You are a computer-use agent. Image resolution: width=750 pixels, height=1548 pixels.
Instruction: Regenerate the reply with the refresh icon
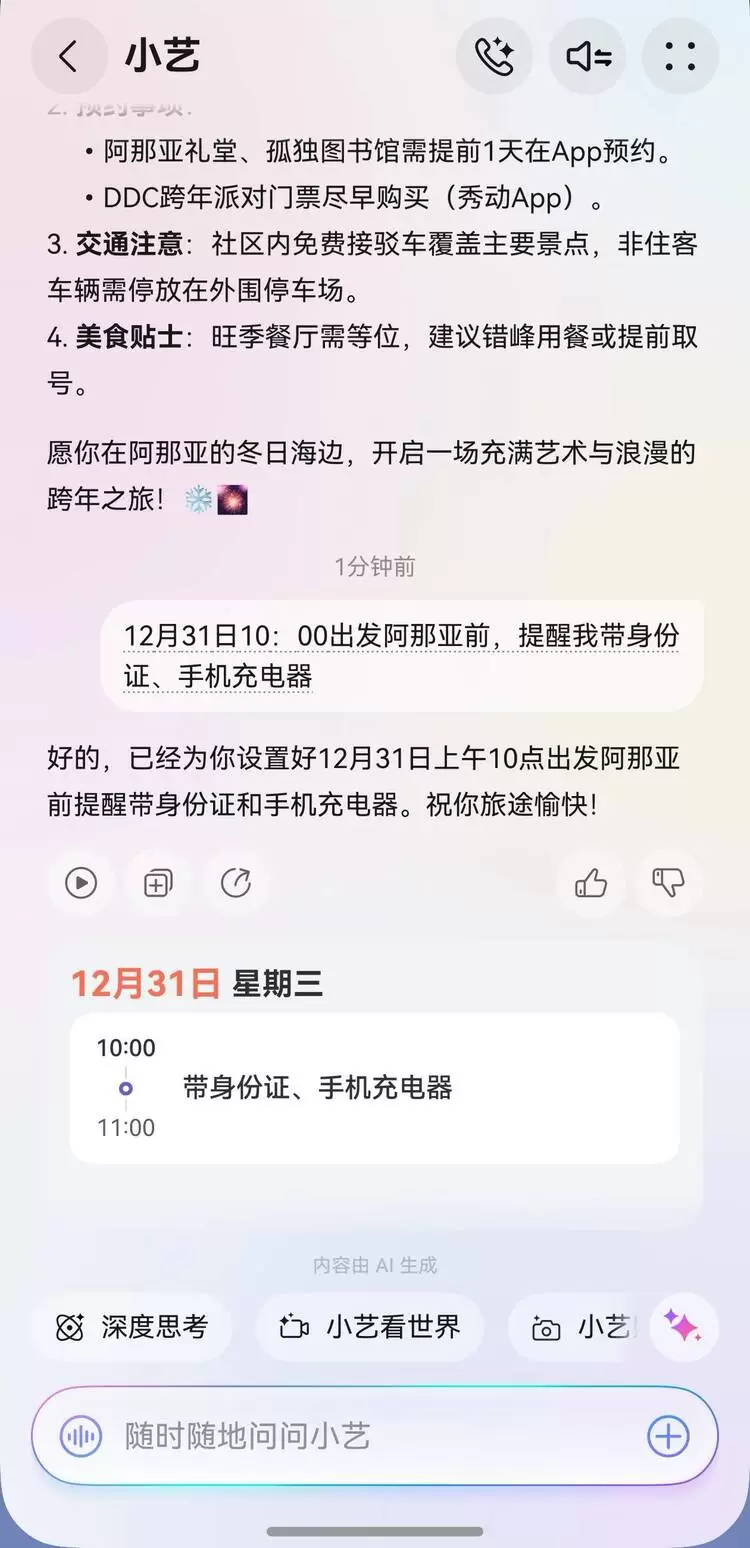pos(236,883)
